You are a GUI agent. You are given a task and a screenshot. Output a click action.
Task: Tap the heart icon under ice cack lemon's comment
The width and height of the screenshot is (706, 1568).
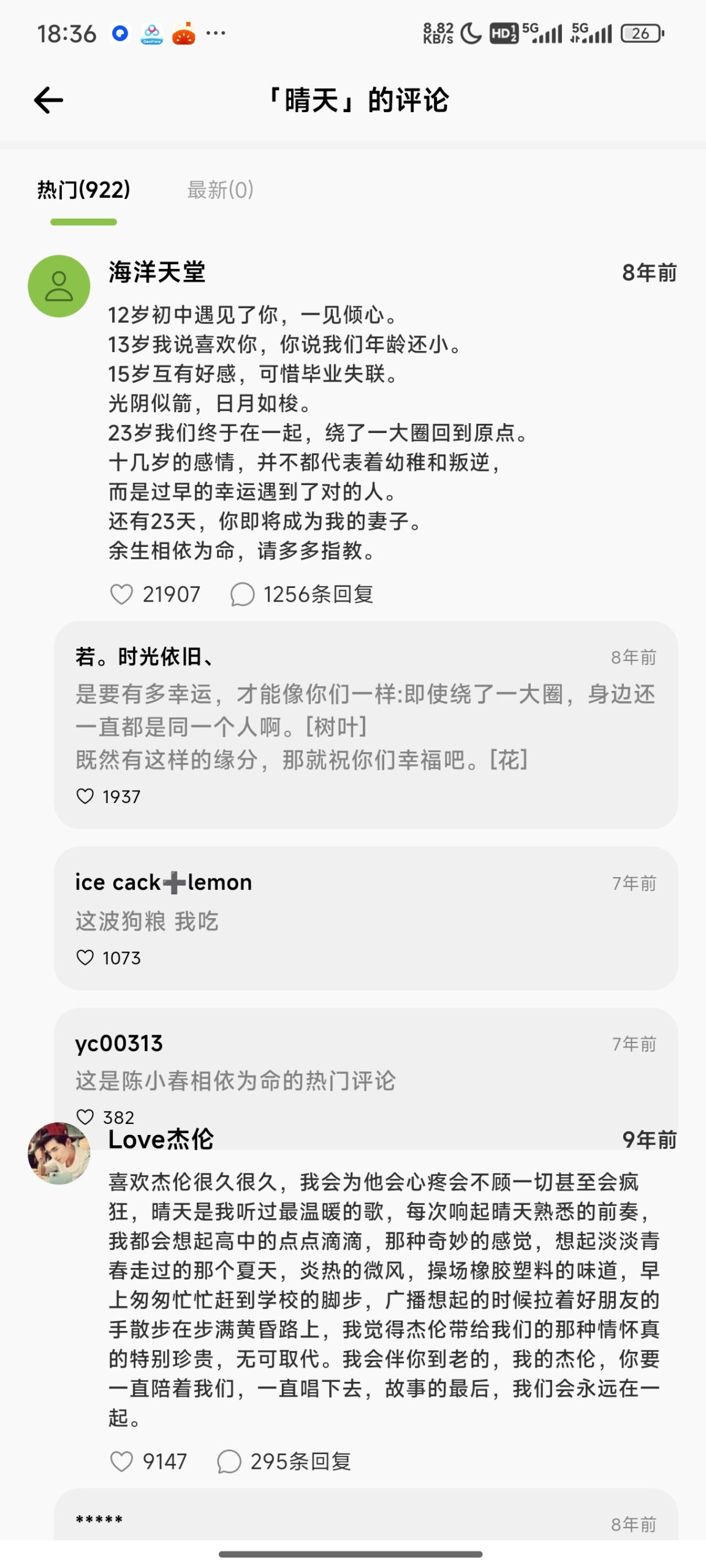pos(85,957)
